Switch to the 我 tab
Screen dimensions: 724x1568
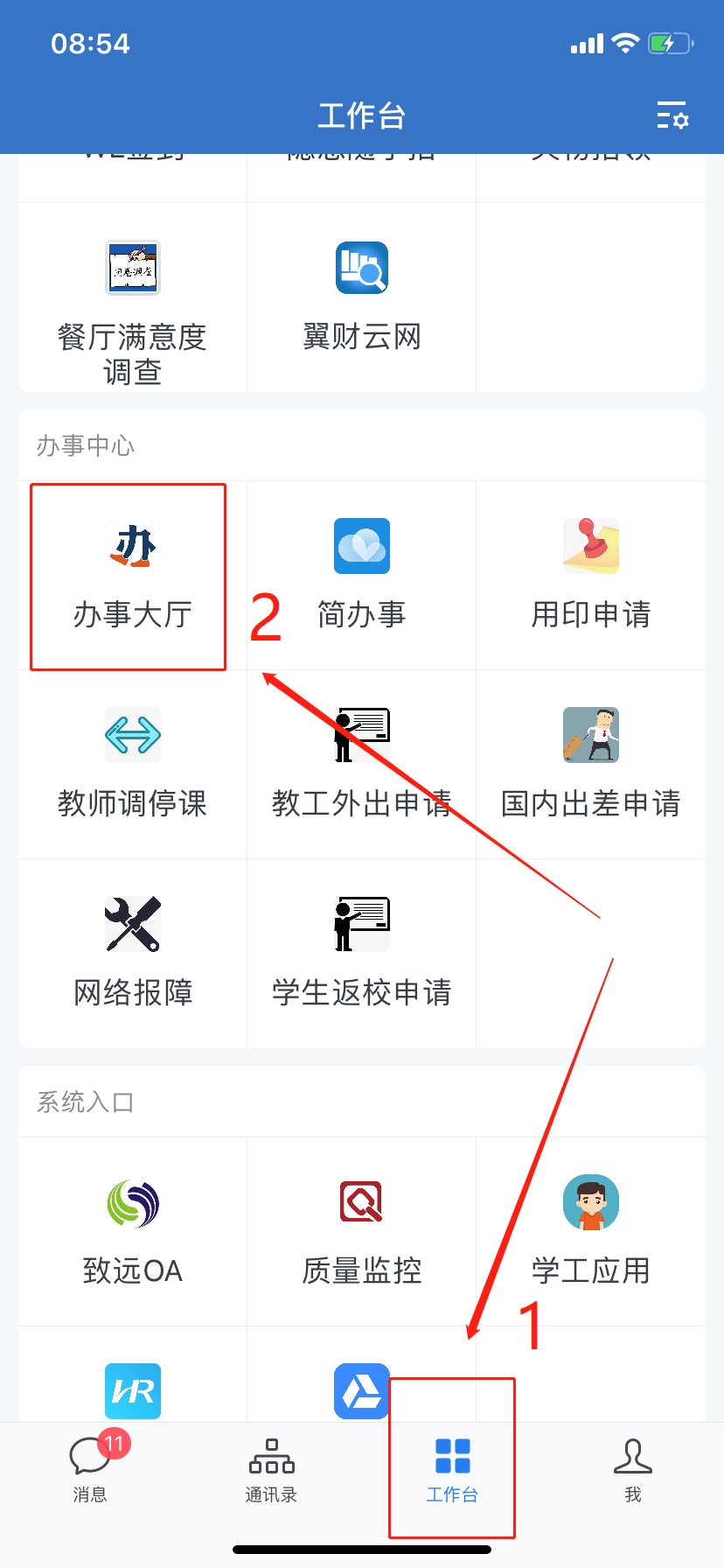pos(633,1470)
